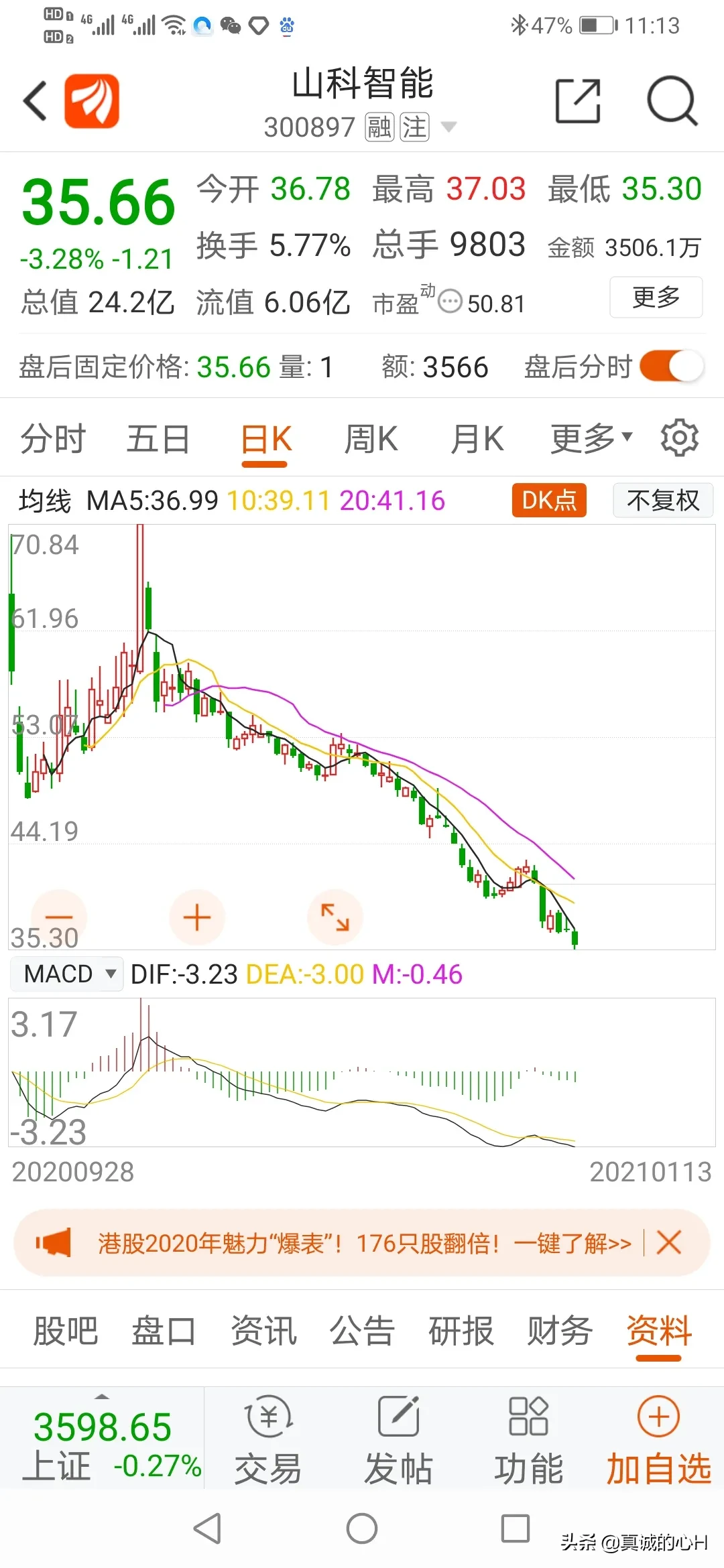The width and height of the screenshot is (724, 1568).
Task: Add stock via 加自选
Action: (x=658, y=1438)
